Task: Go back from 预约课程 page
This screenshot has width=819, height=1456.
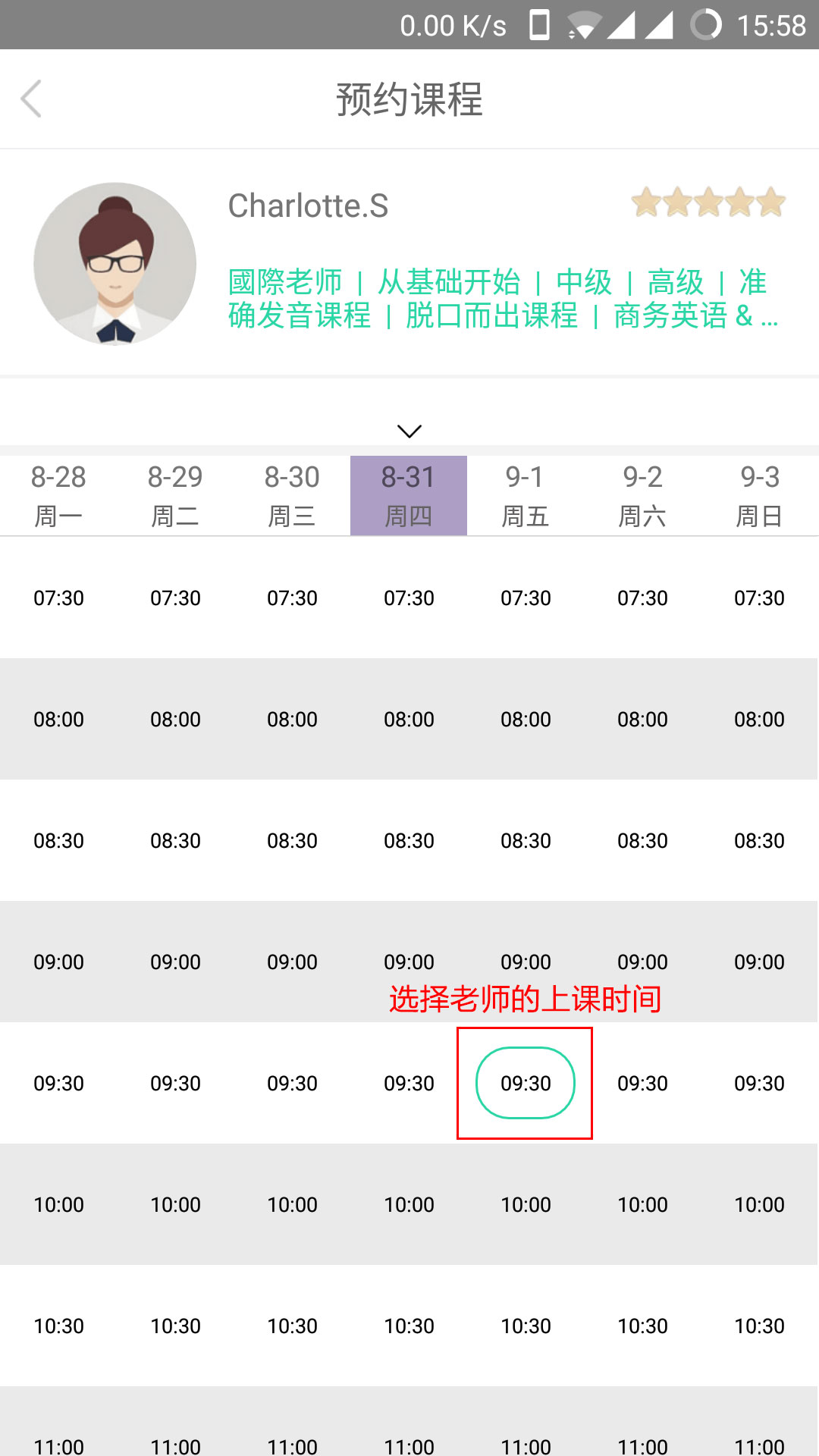Action: 31,99
